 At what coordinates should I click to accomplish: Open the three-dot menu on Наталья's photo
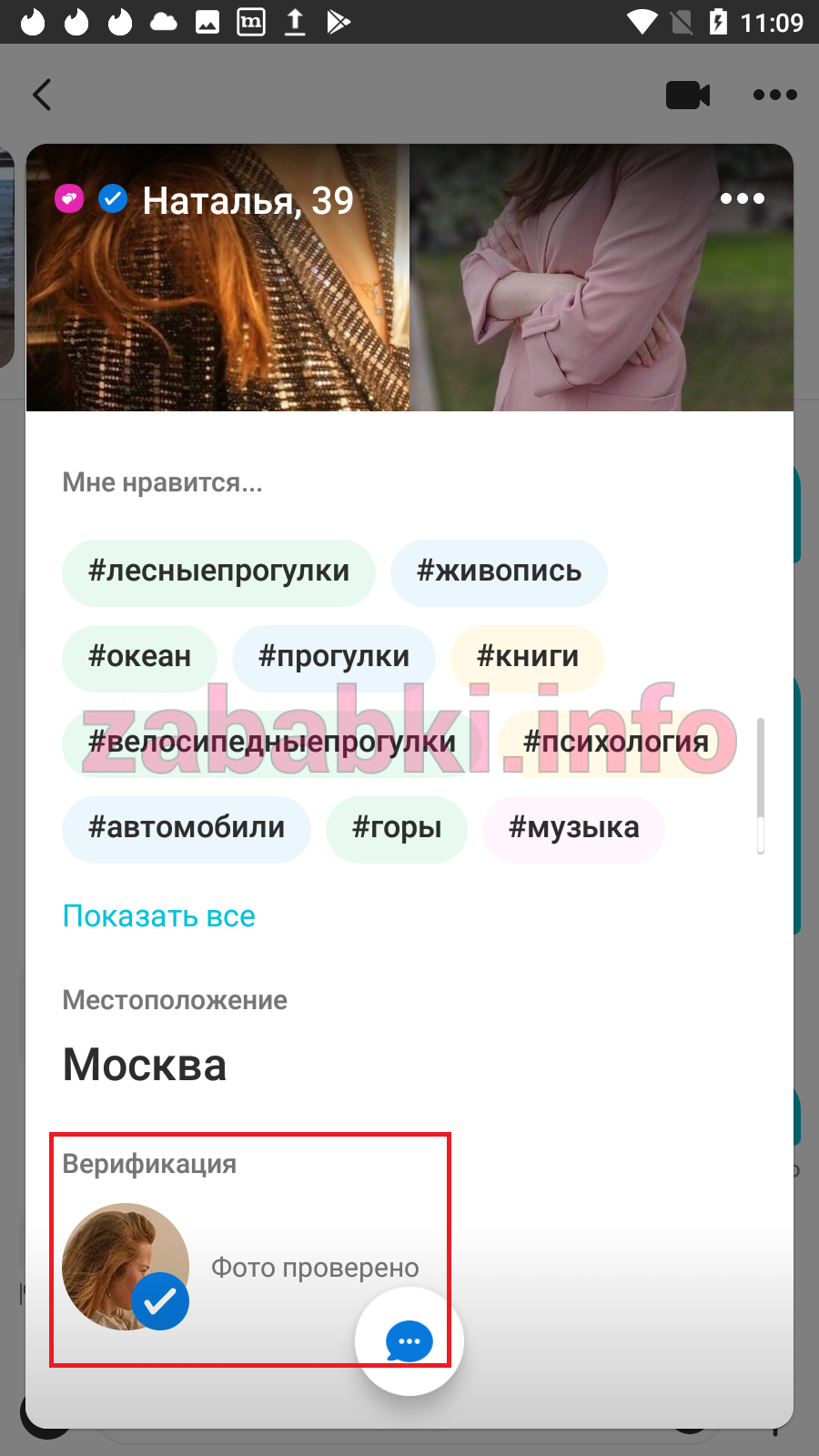tap(743, 198)
